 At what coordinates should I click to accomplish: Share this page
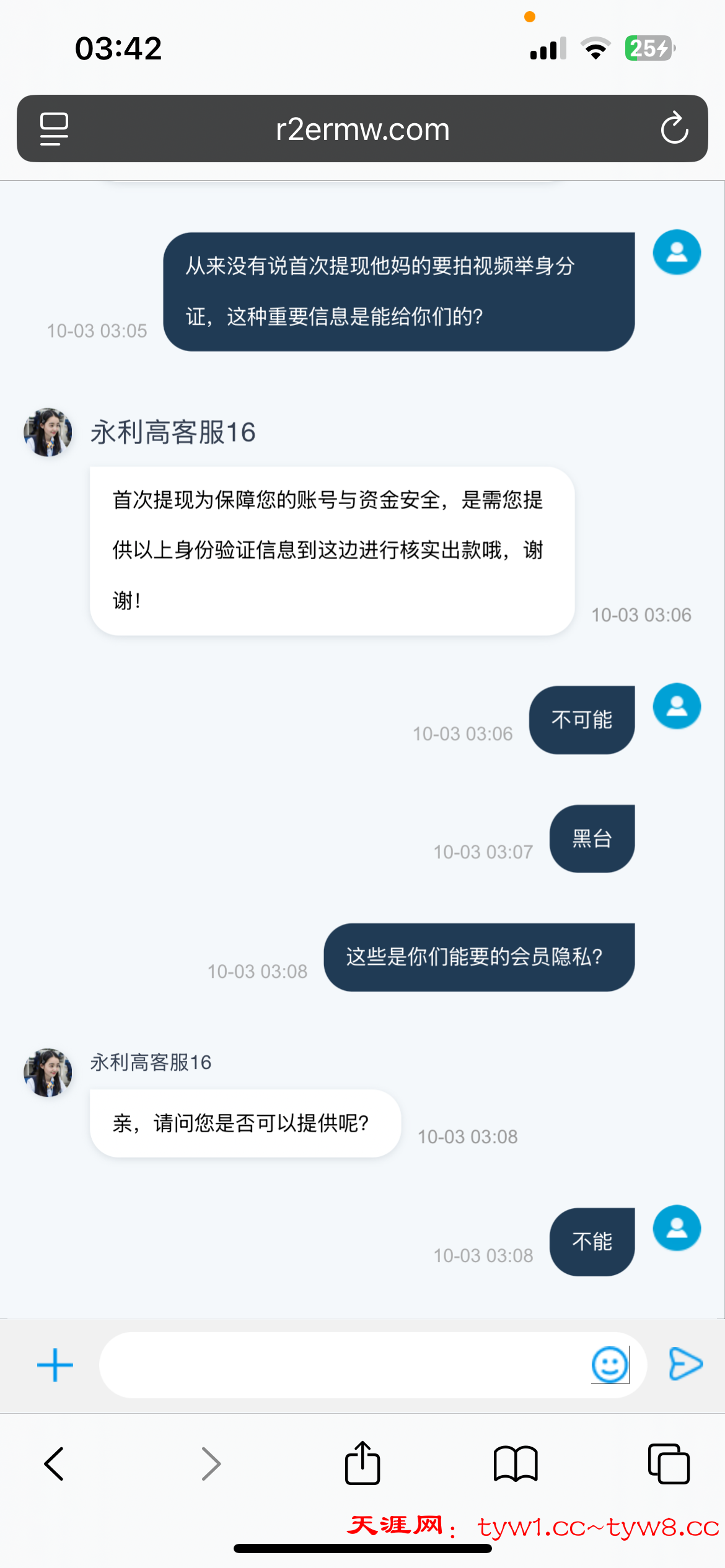point(362,1463)
